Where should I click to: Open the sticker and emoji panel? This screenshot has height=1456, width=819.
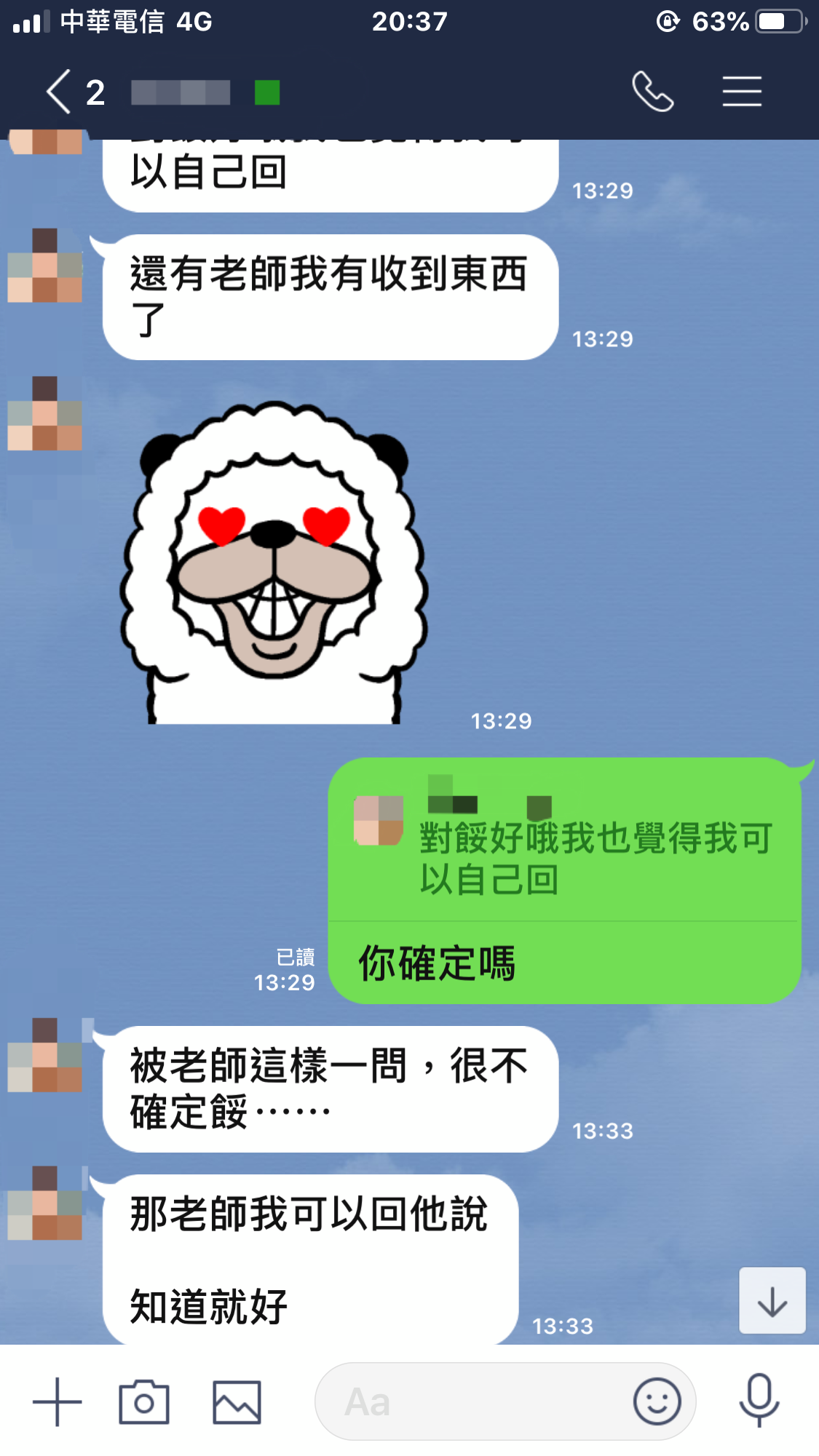(657, 1401)
